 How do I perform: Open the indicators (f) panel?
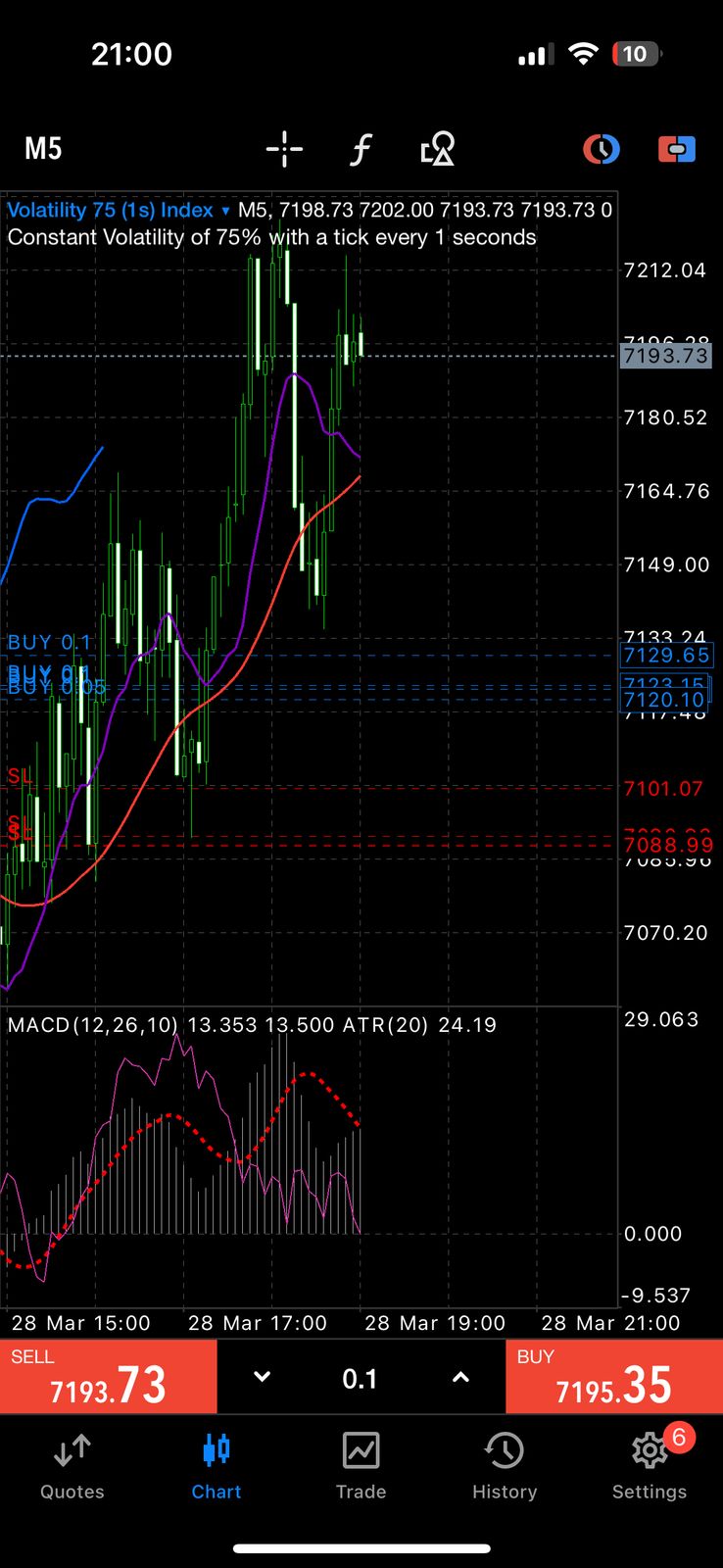pos(361,149)
